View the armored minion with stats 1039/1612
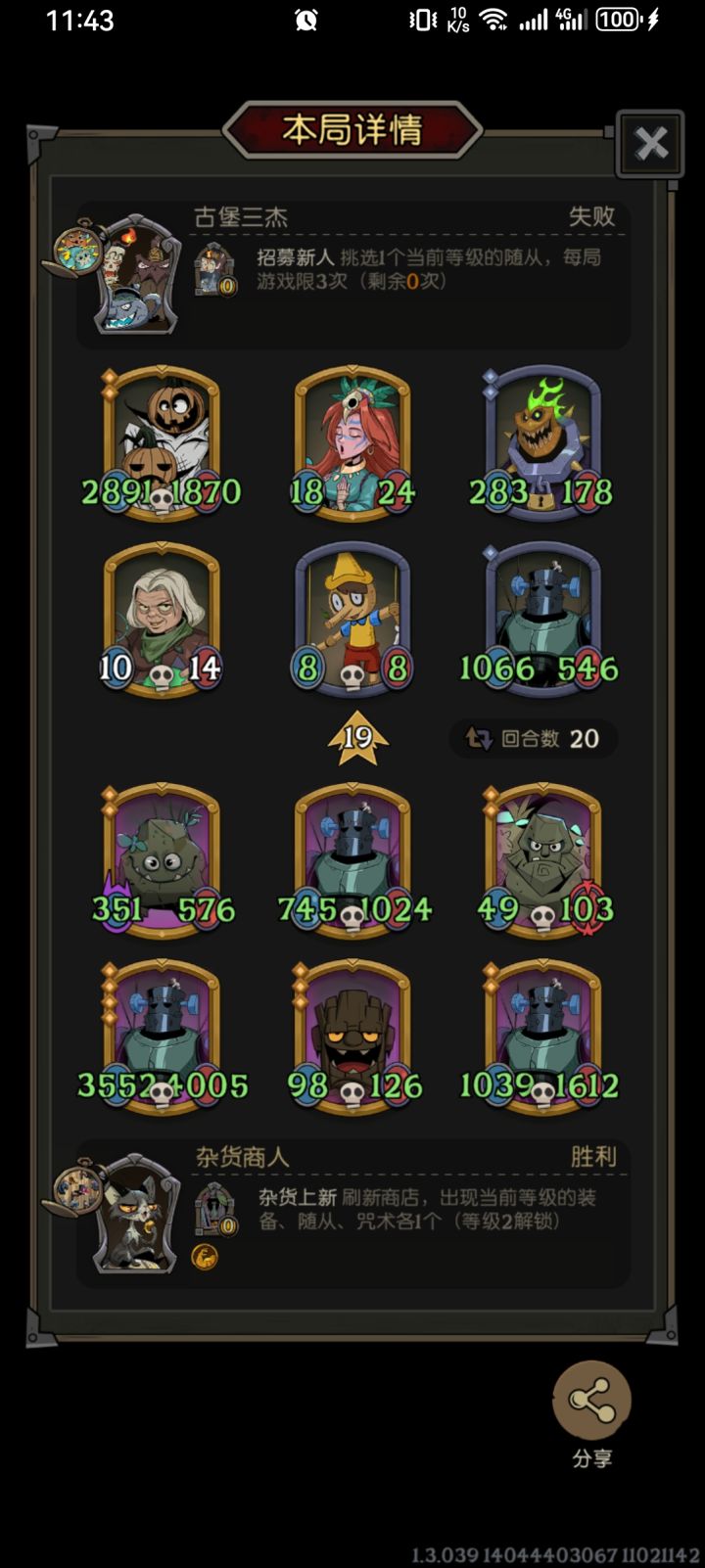 pos(543,1037)
